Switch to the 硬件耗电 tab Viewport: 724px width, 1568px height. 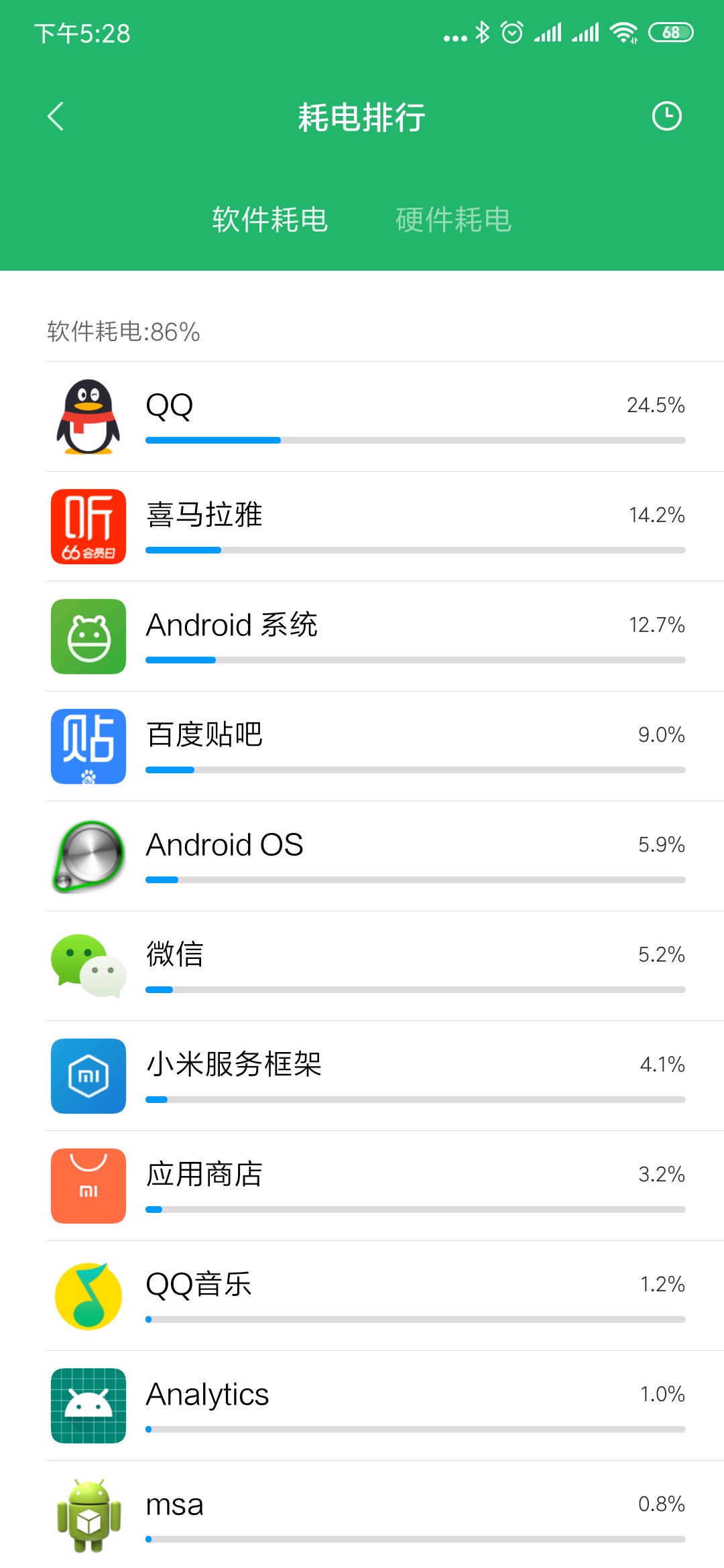coord(453,220)
